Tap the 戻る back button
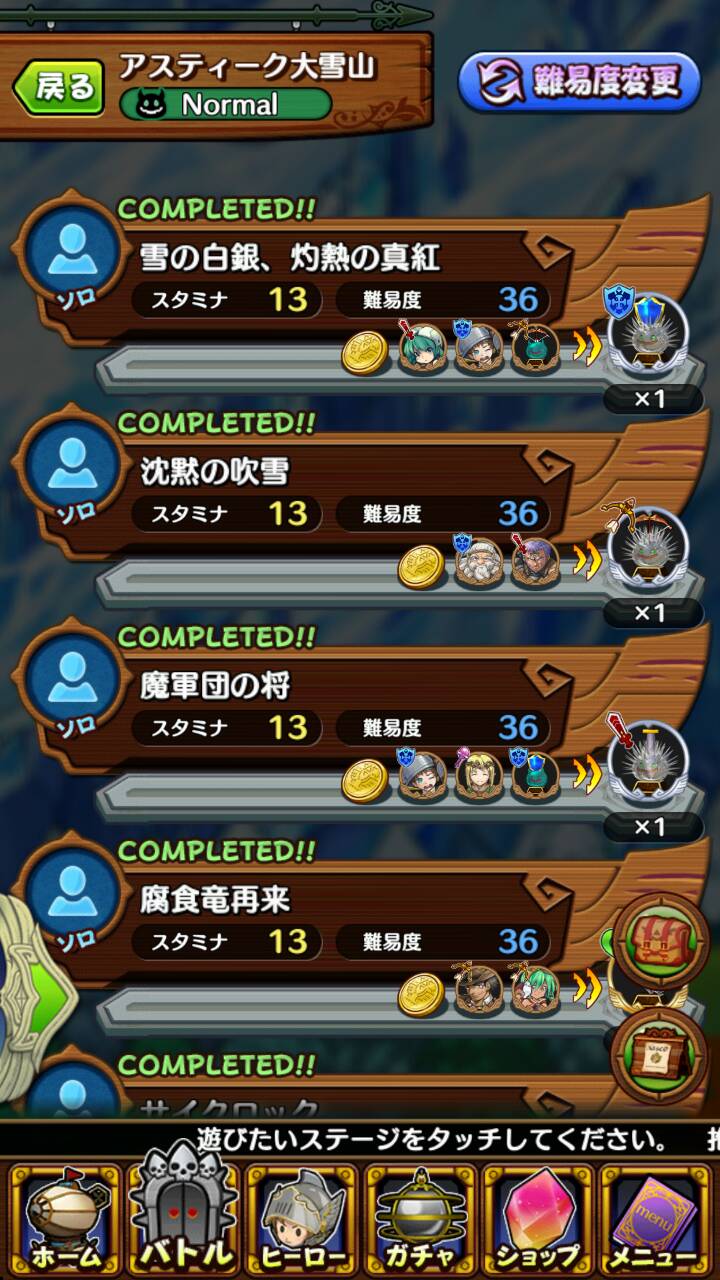Screen dimensions: 720x1280 tap(58, 87)
